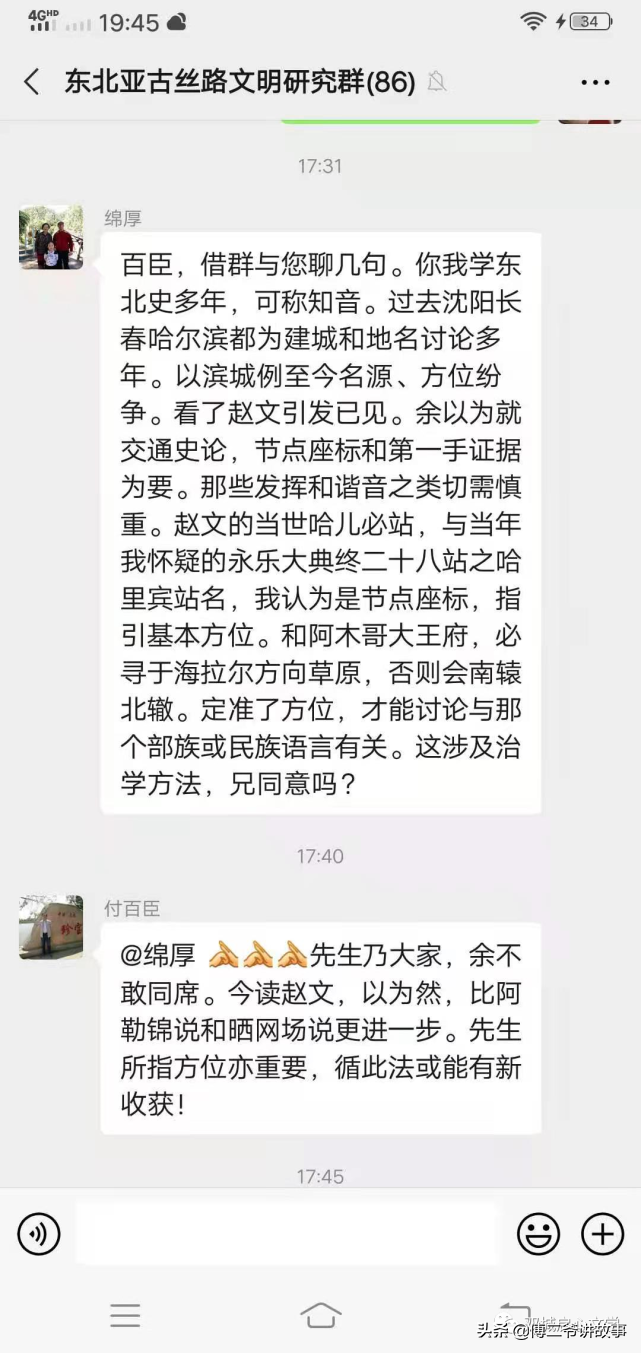Go back from the group chat

pyautogui.click(x=32, y=82)
